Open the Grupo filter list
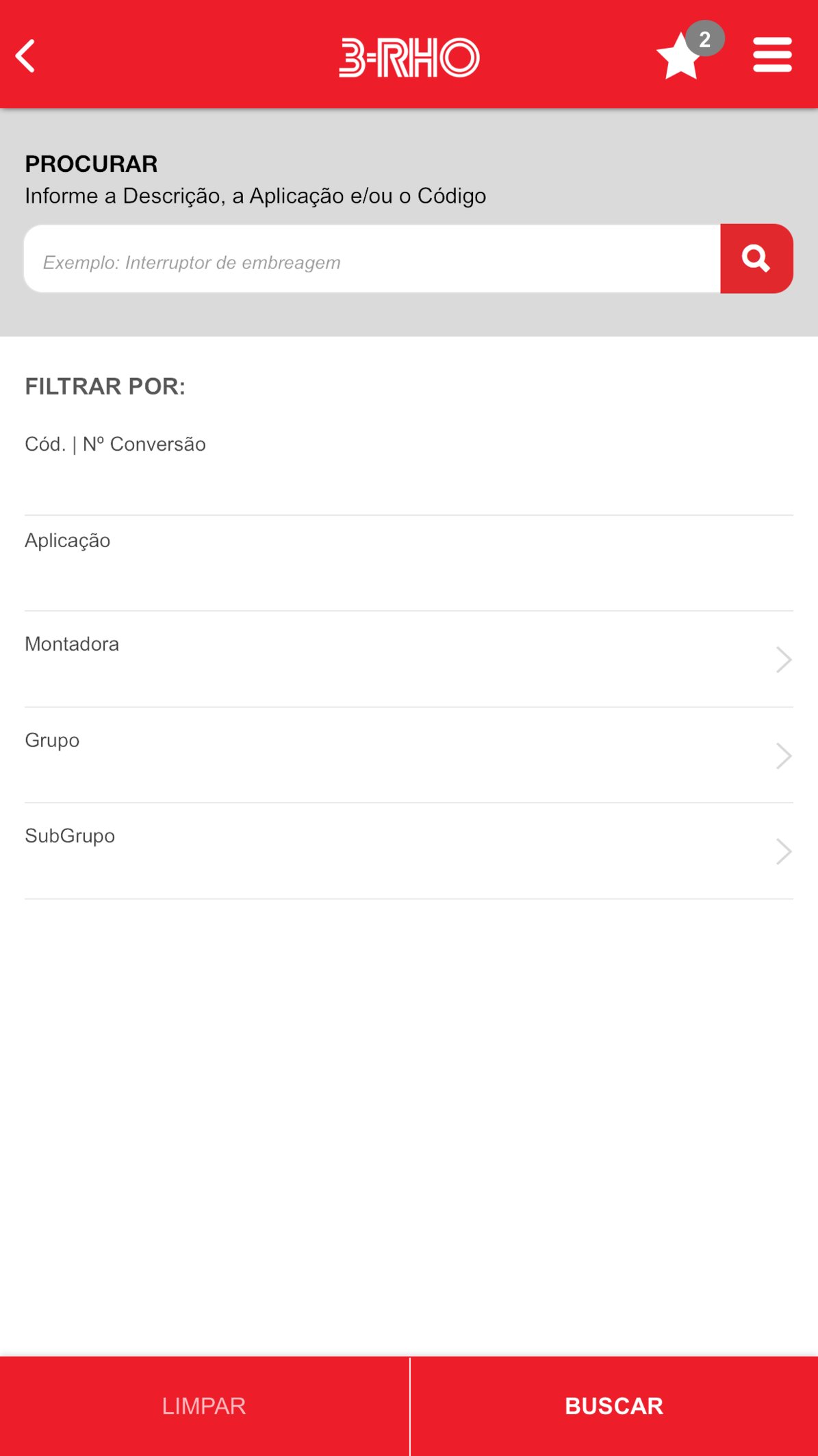Image resolution: width=818 pixels, height=1456 pixels. [409, 755]
